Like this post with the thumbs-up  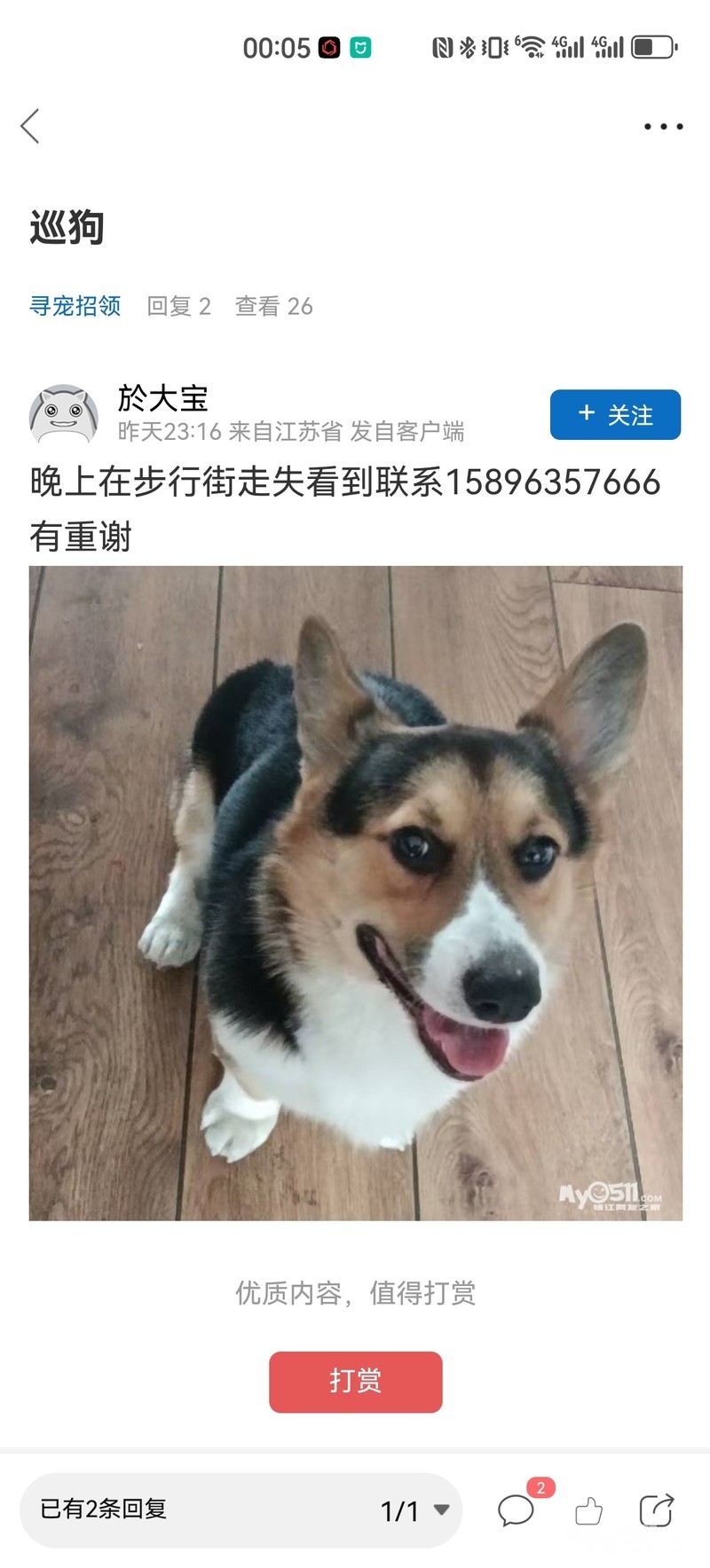click(588, 1510)
